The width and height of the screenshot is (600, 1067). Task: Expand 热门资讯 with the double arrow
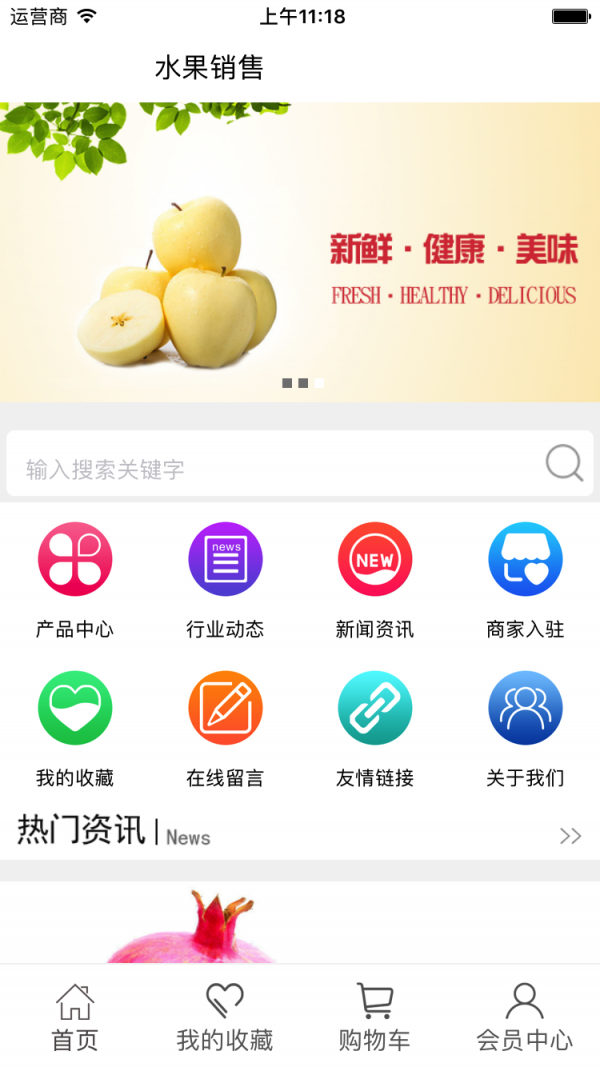click(570, 836)
